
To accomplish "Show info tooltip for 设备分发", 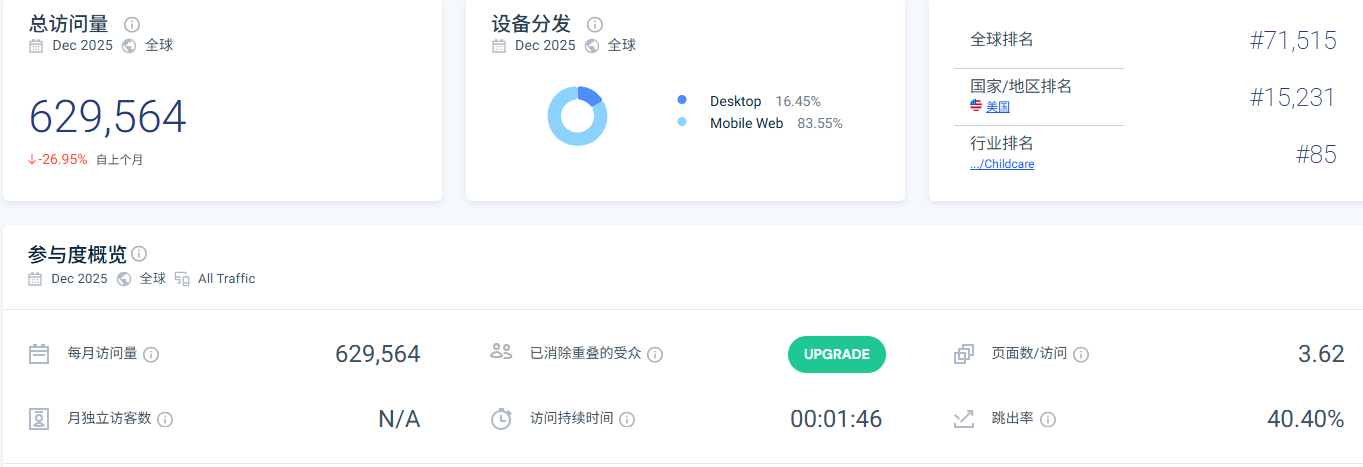I will [595, 24].
